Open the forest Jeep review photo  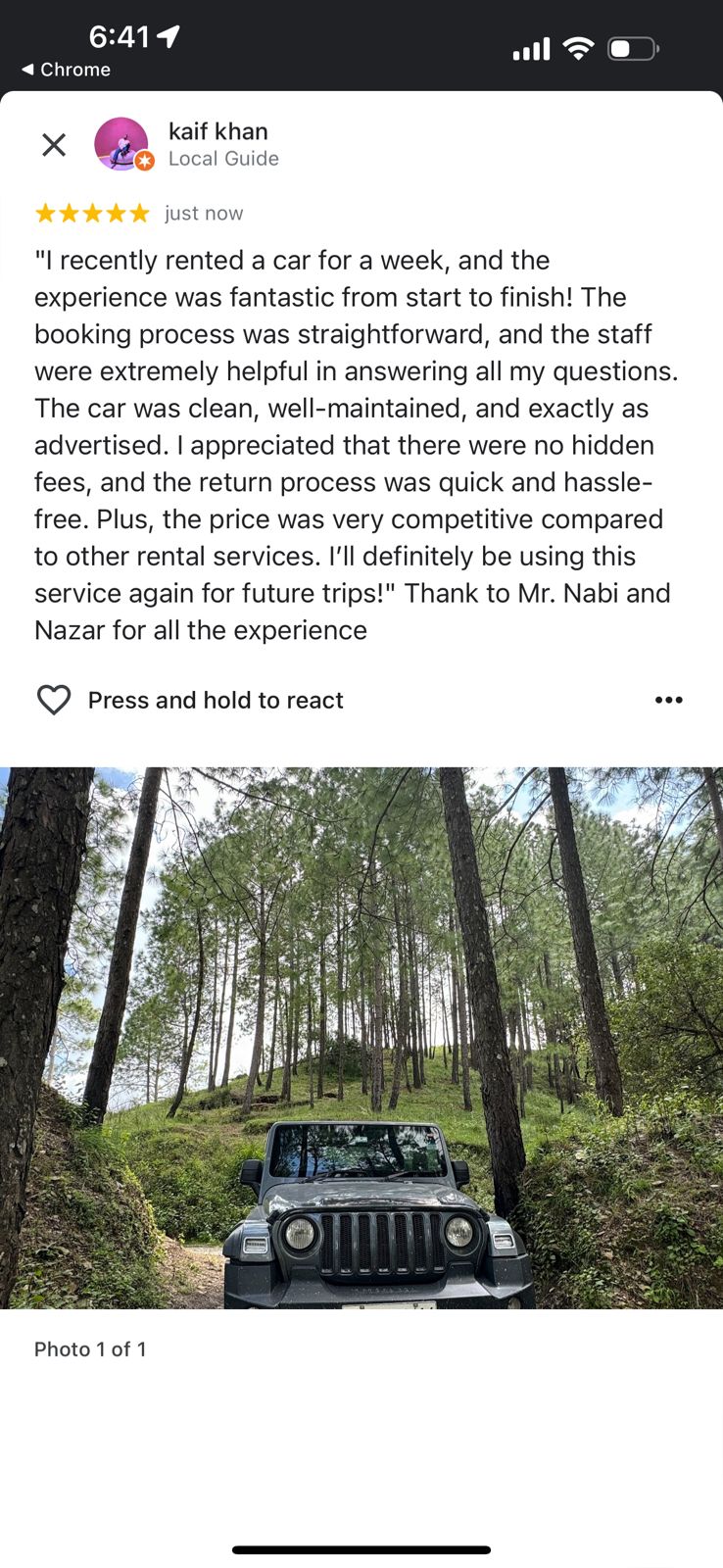361,1037
